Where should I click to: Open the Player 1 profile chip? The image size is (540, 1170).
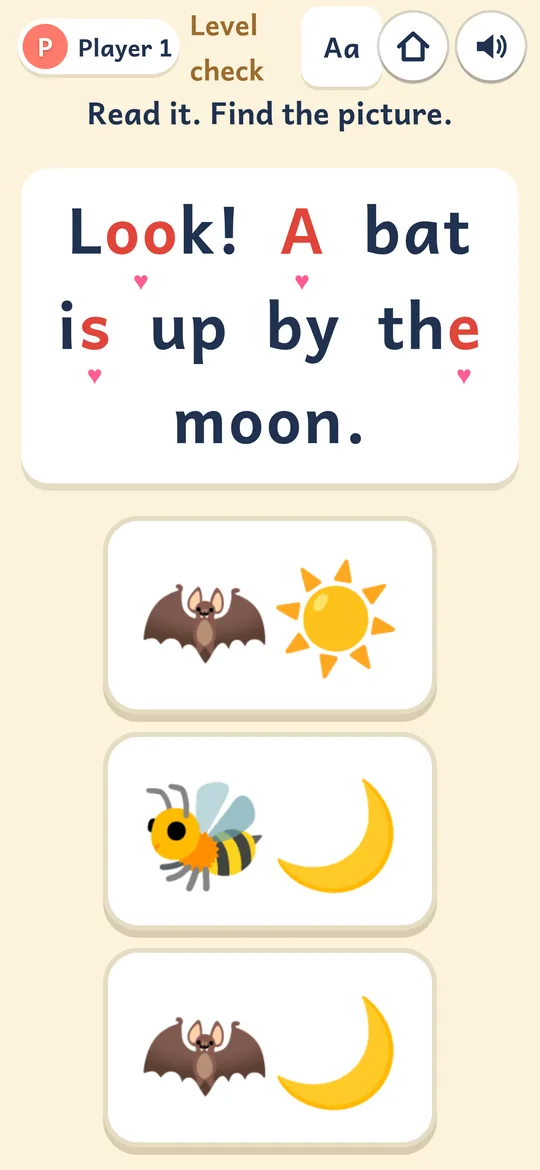point(98,48)
